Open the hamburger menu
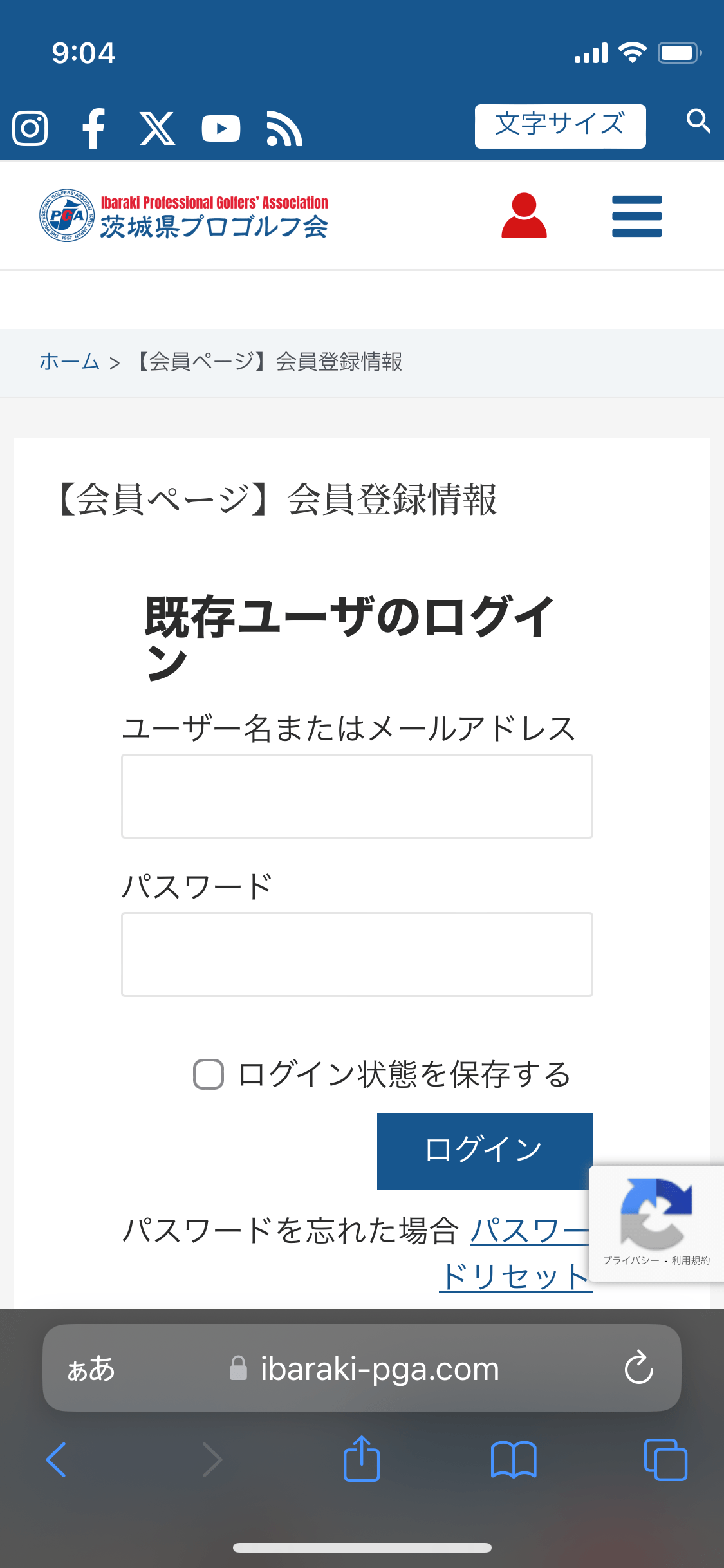The height and width of the screenshot is (1568, 724). pyautogui.click(x=636, y=216)
